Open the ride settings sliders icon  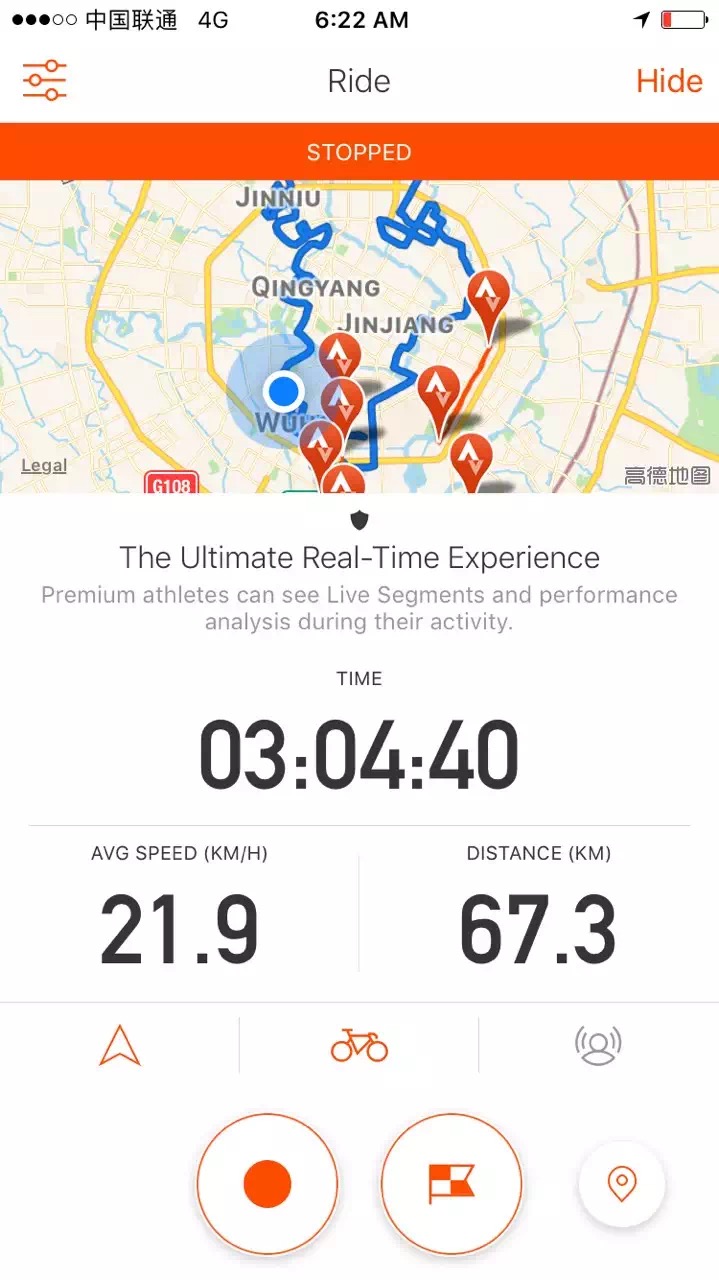click(44, 81)
